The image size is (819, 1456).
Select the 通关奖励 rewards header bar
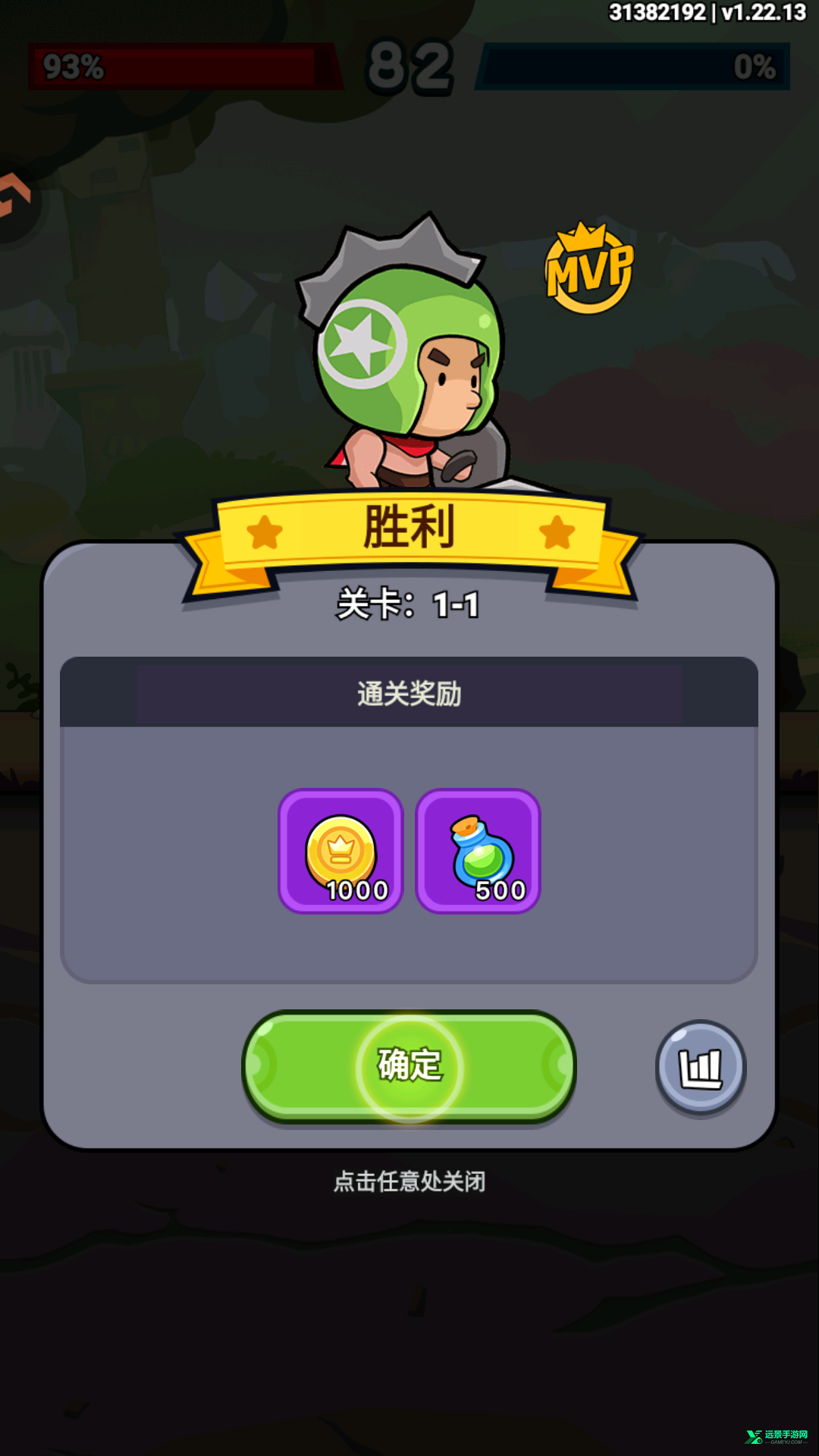(x=409, y=692)
